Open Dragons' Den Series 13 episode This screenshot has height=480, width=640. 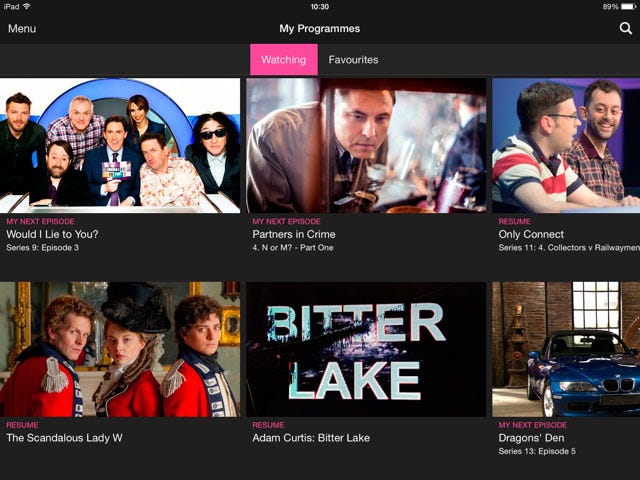coord(566,350)
